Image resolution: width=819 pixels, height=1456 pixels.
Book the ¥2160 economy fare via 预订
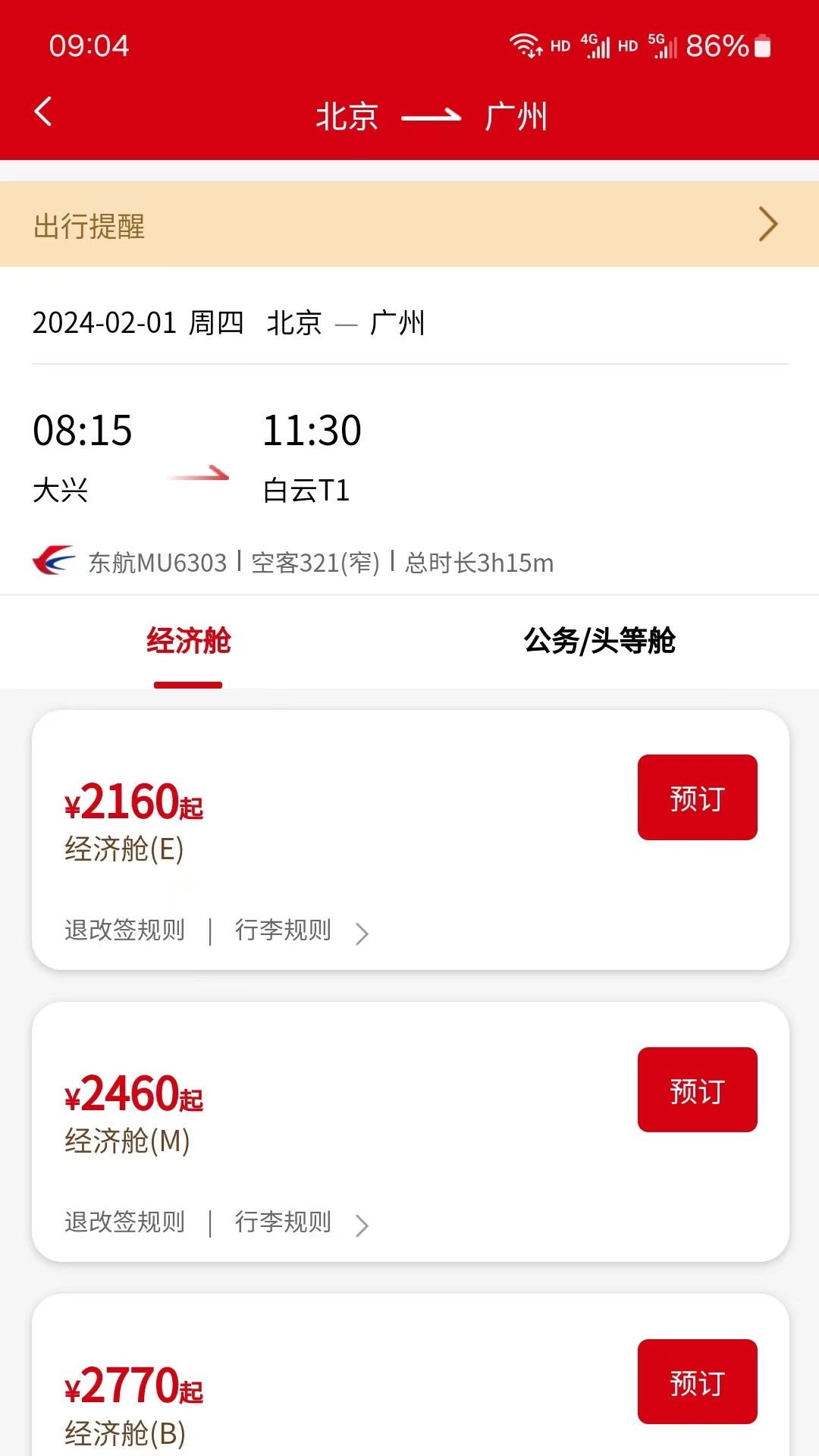696,797
